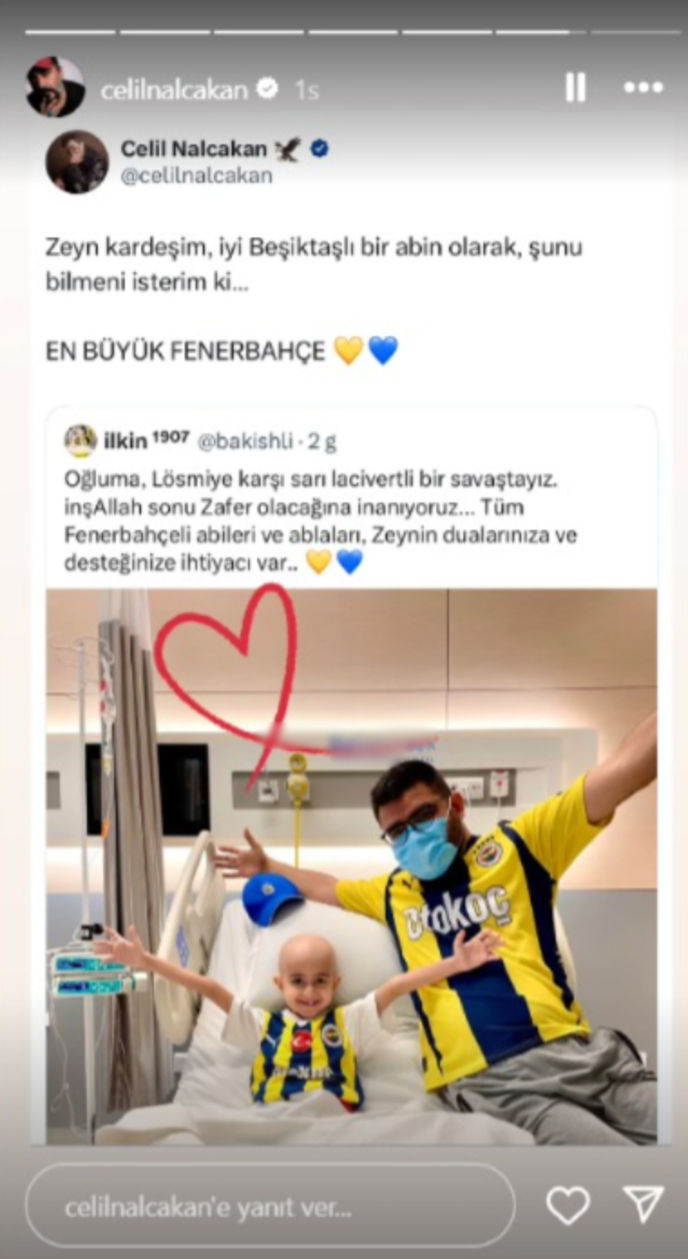The height and width of the screenshot is (1259, 688).
Task: Pause the story playback
Action: point(575,88)
